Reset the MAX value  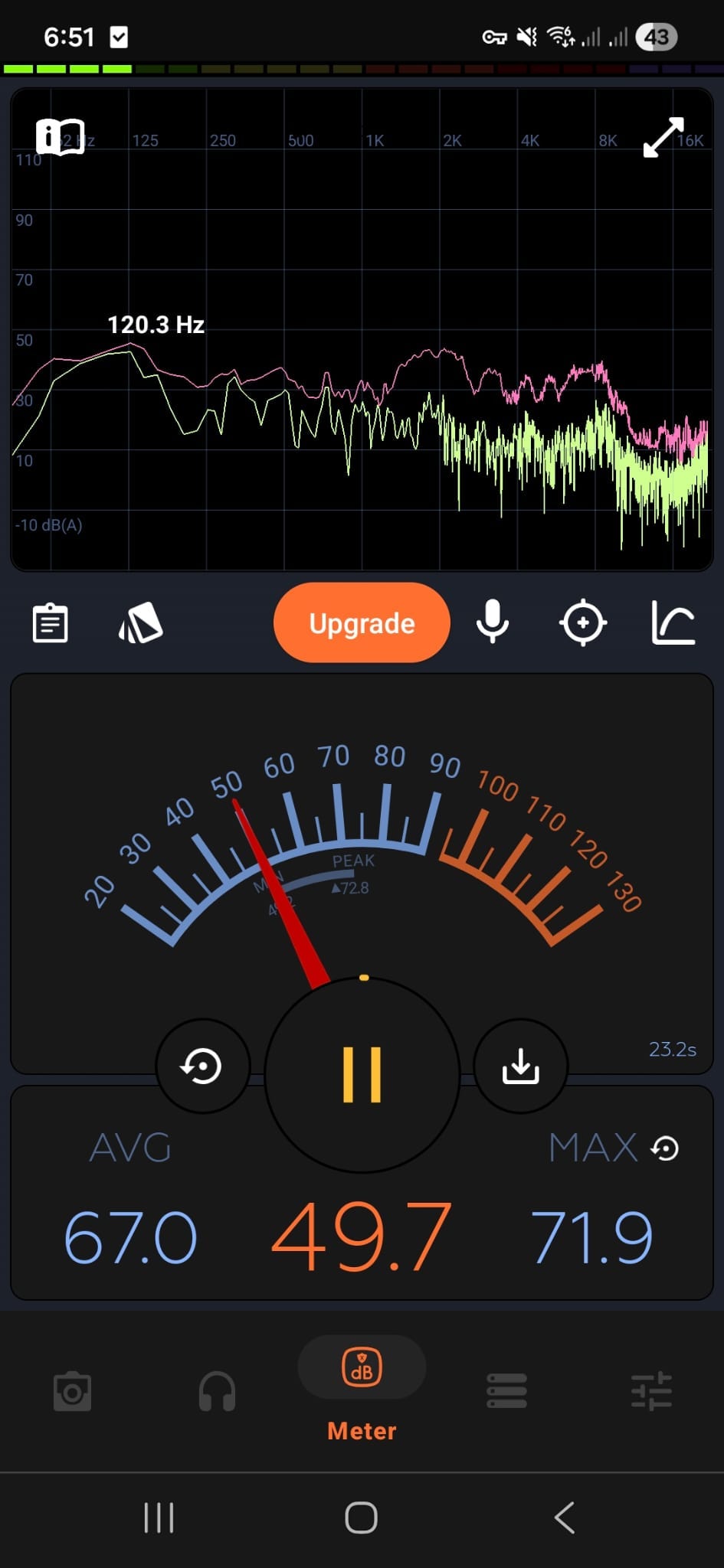point(665,1148)
